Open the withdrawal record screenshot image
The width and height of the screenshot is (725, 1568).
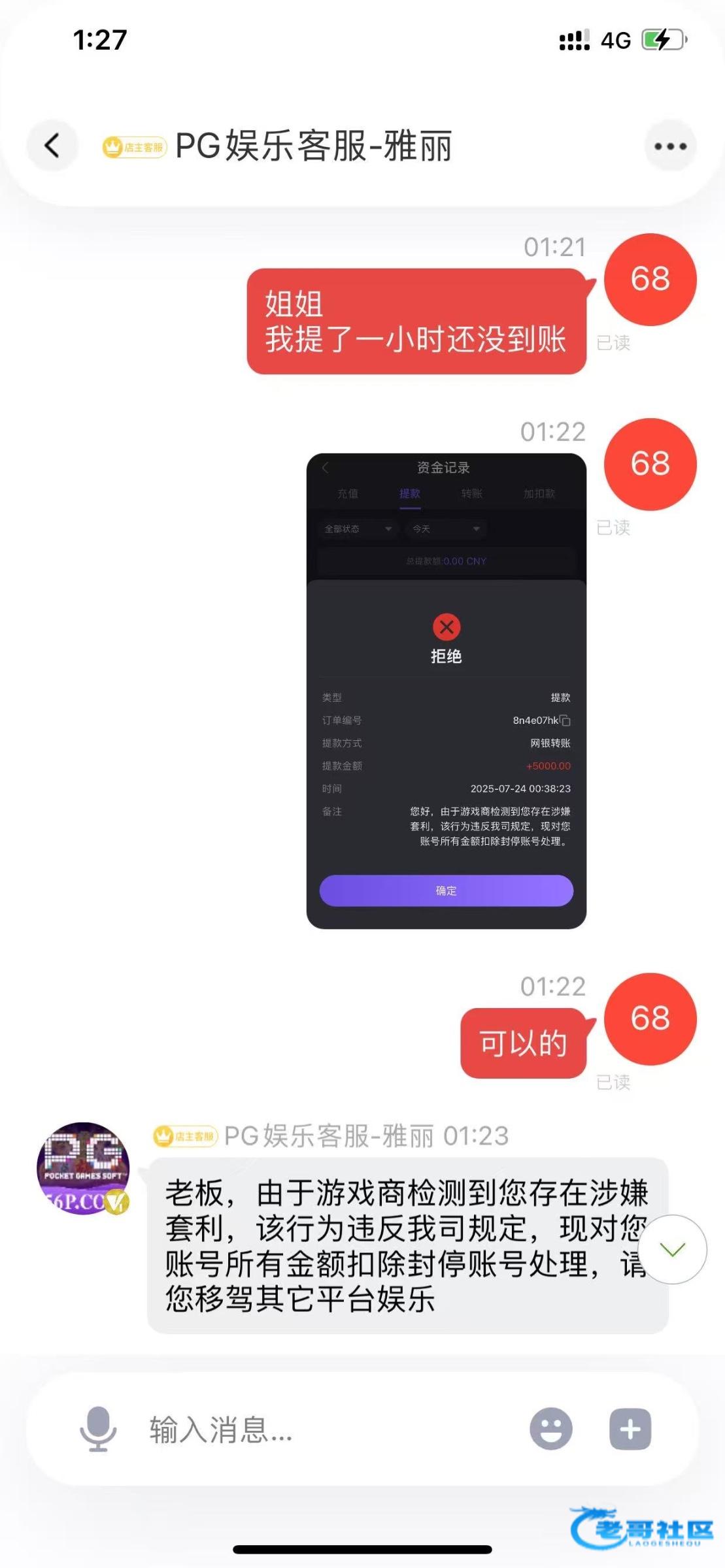tap(446, 691)
